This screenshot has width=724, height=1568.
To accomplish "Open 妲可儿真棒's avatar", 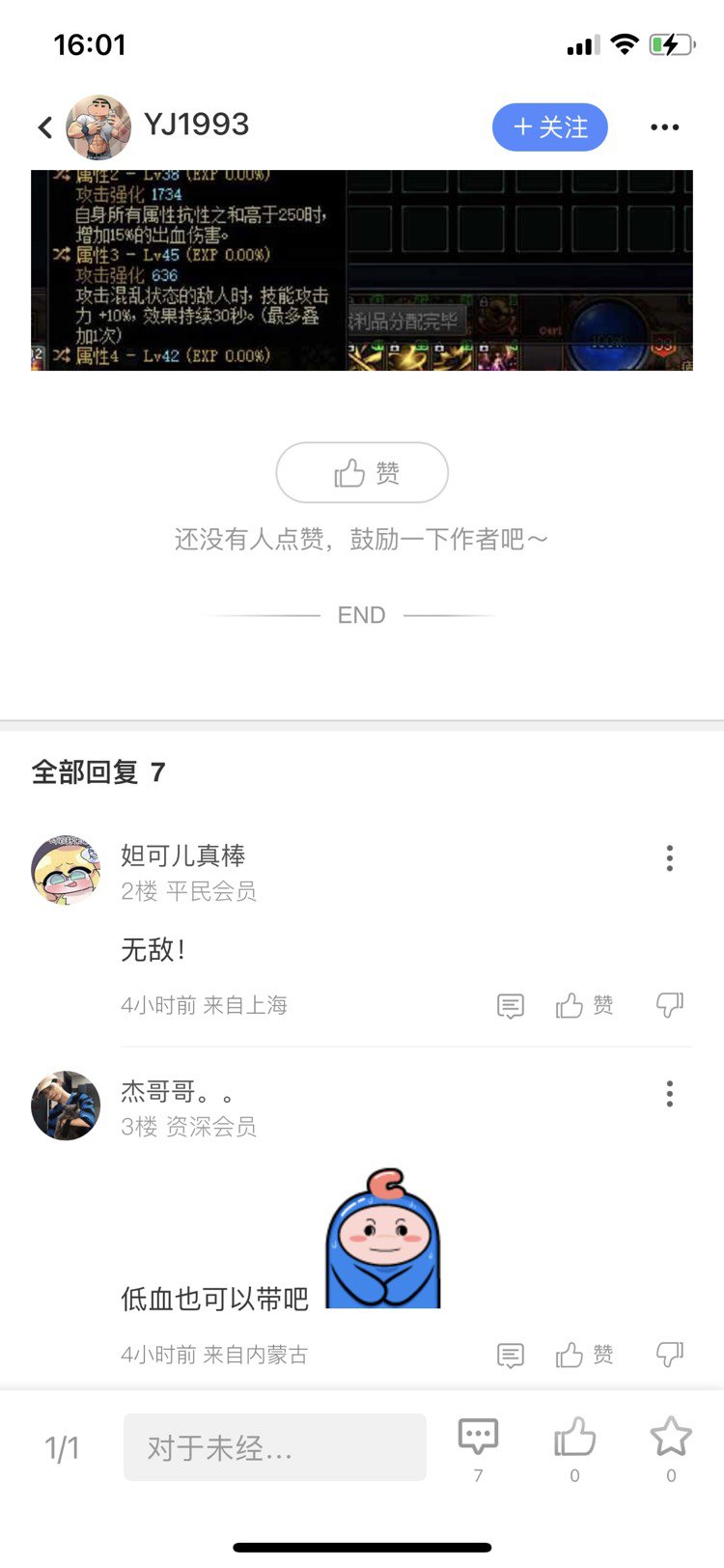I will tap(66, 870).
